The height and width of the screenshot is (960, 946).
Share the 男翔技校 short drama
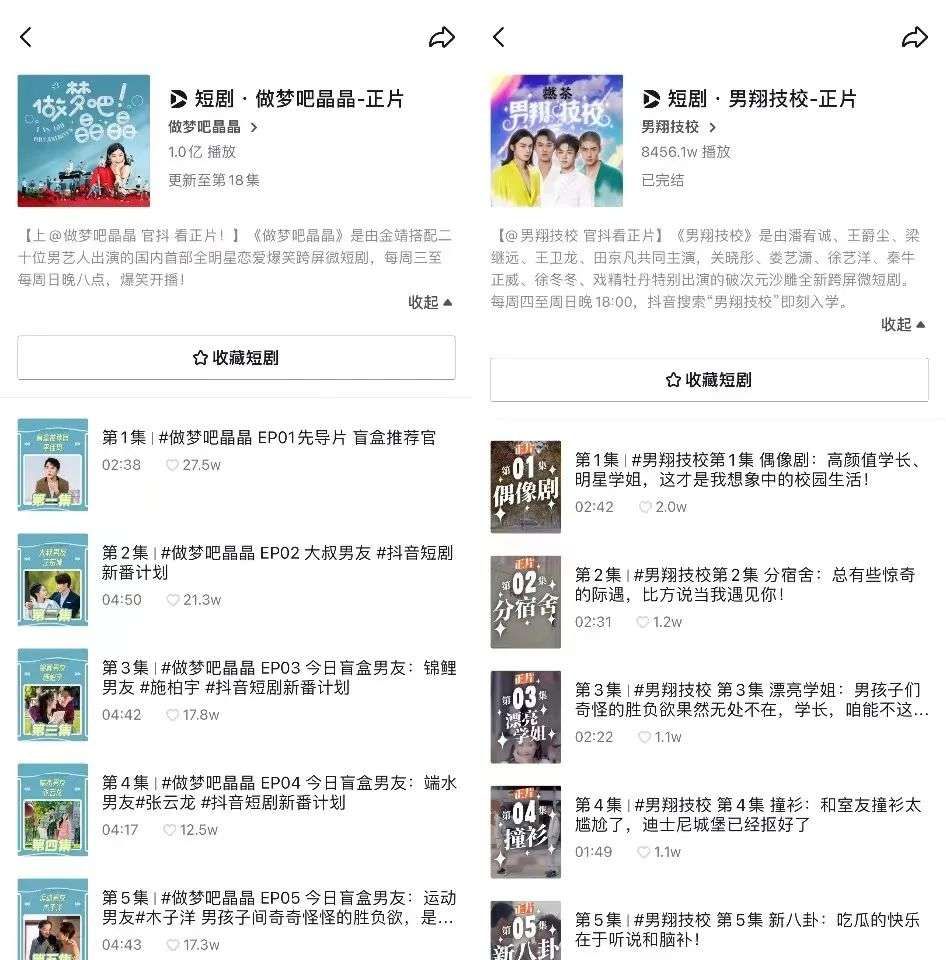pos(914,38)
